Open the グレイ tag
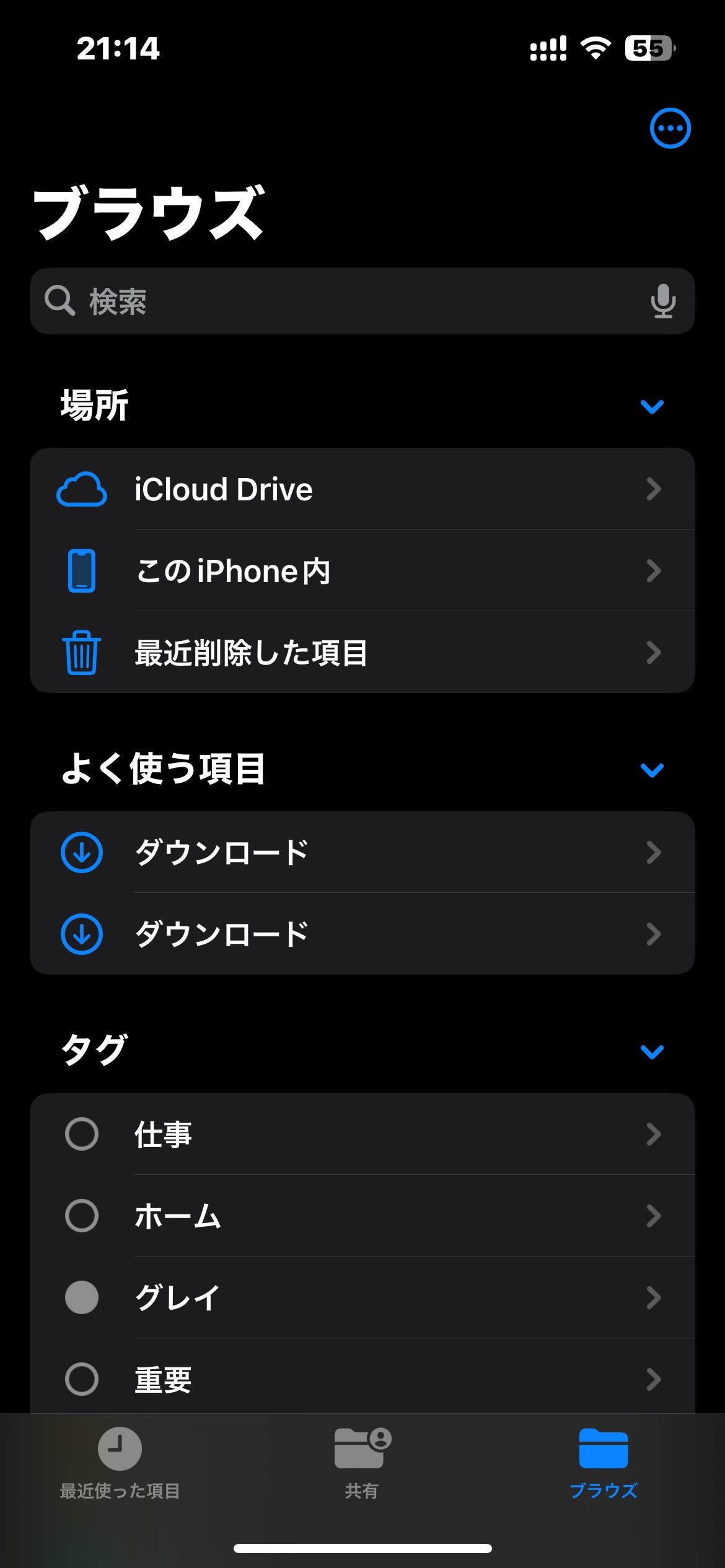 pyautogui.click(x=362, y=1297)
